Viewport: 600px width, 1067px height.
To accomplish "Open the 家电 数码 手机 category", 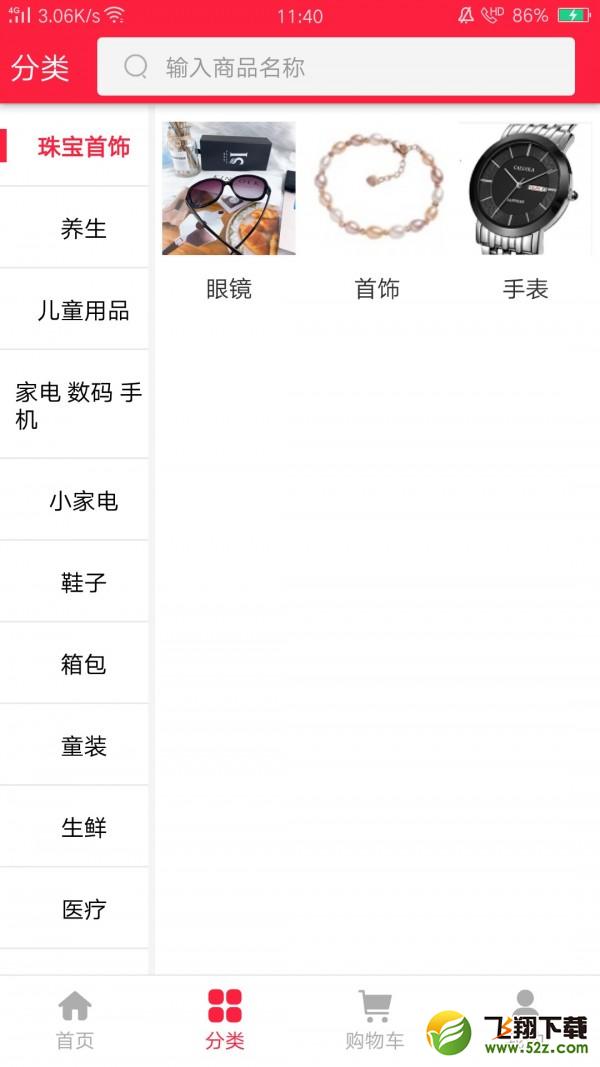I will point(78,406).
